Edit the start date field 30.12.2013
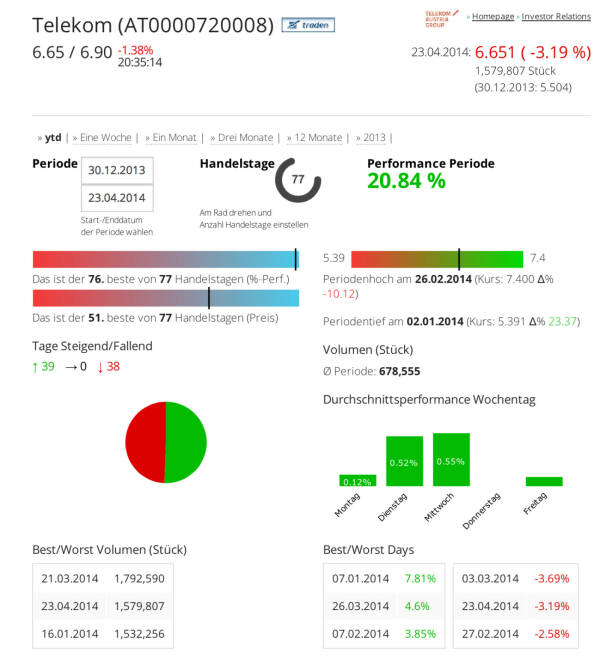This screenshot has width=600, height=658. click(116, 171)
